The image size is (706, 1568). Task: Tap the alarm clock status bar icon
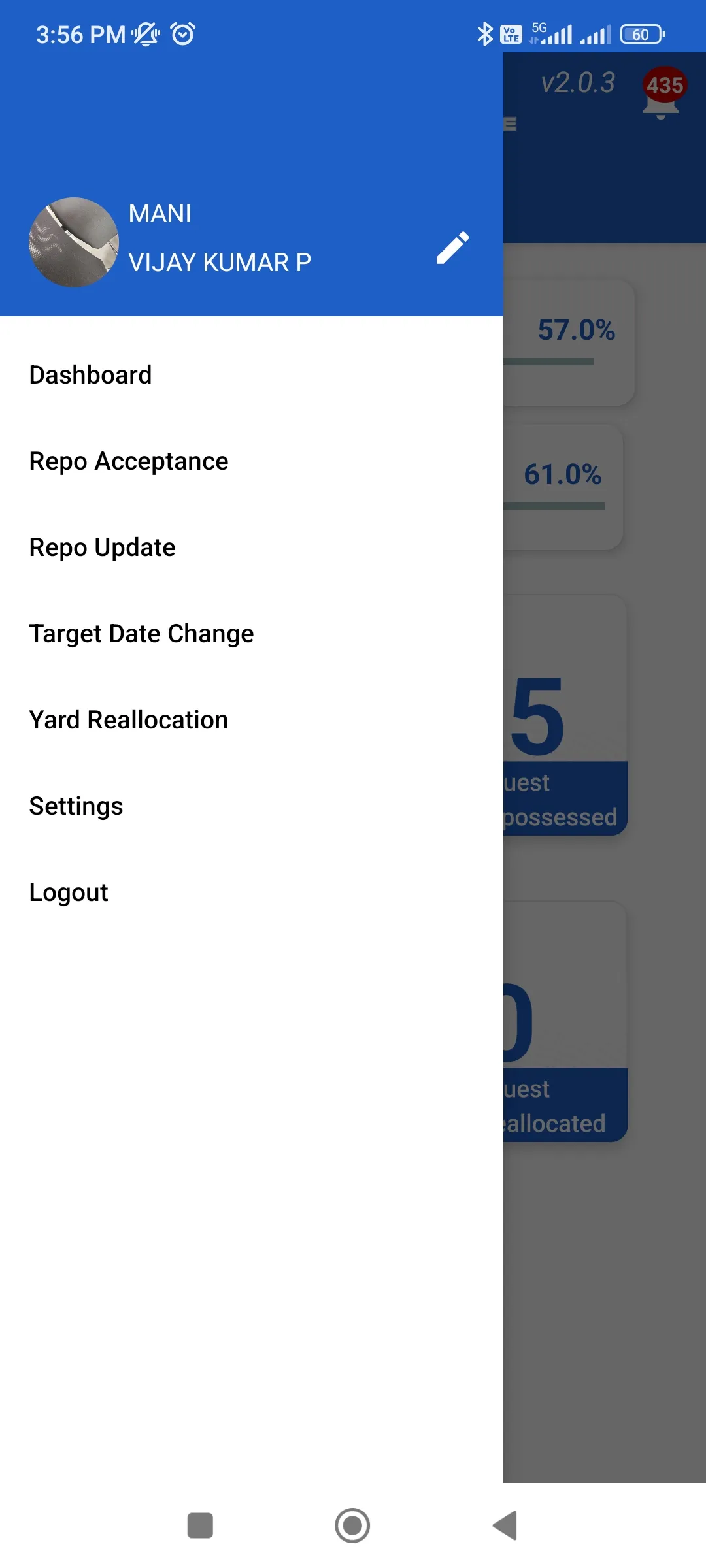[x=182, y=33]
